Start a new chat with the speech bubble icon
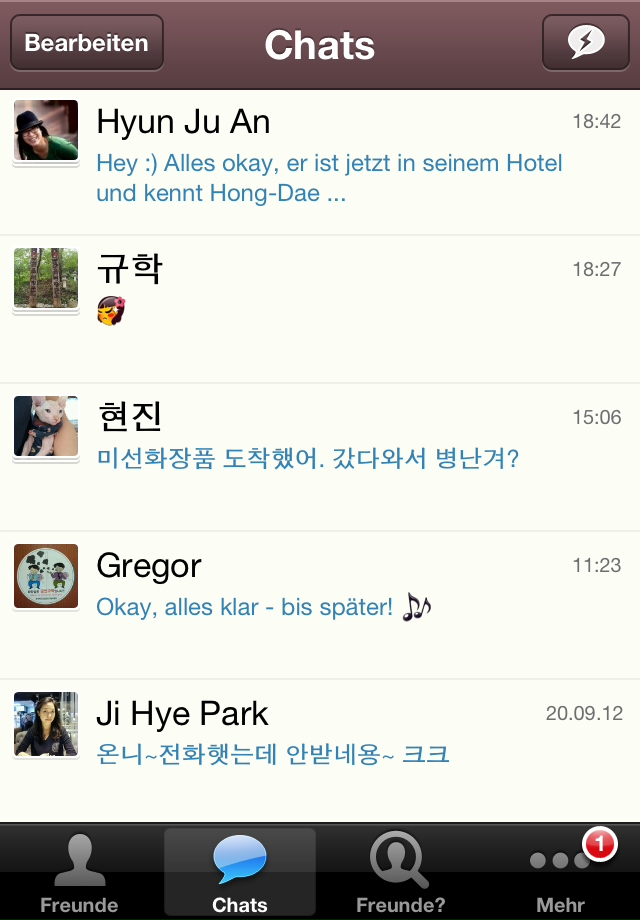The image size is (640, 920). coord(585,43)
